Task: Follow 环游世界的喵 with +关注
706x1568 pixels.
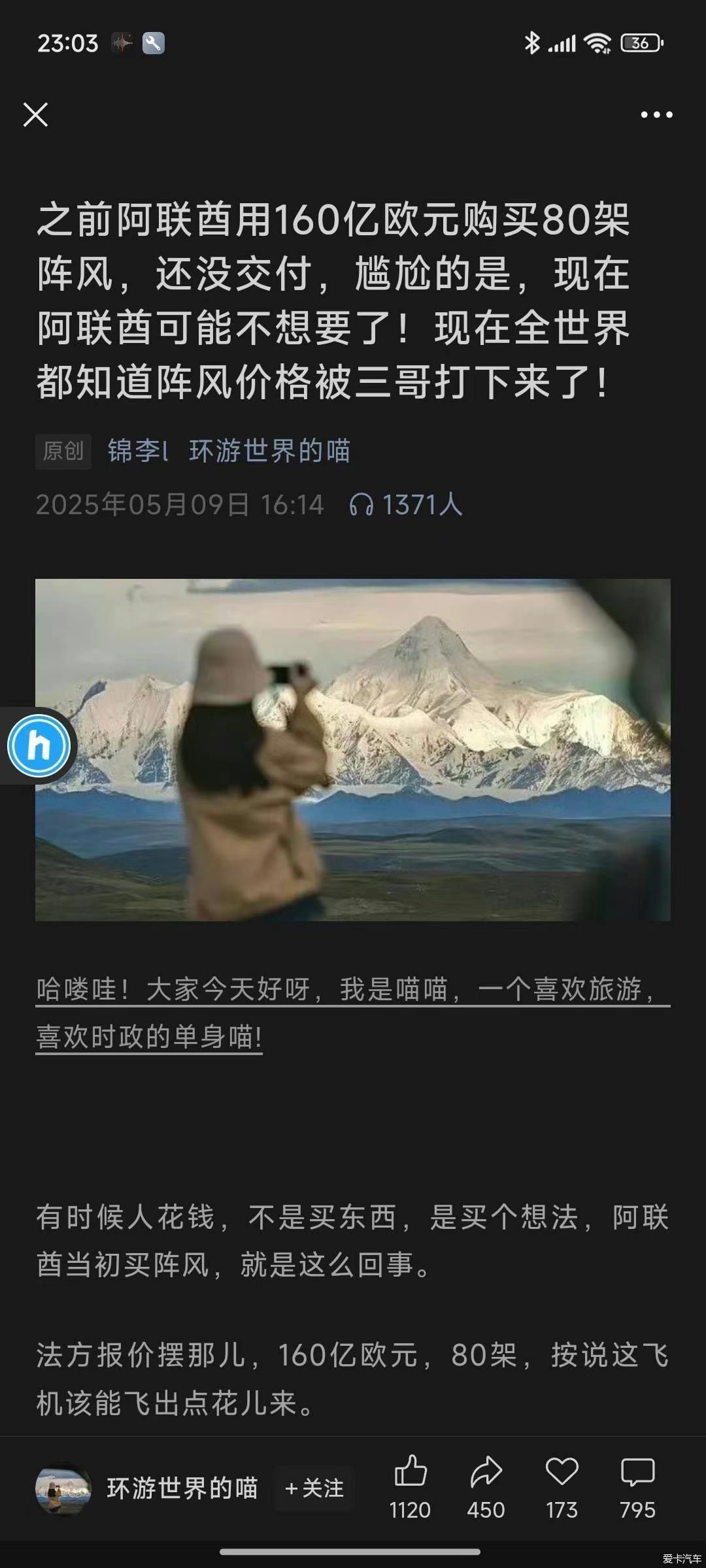Action: coord(314,1488)
